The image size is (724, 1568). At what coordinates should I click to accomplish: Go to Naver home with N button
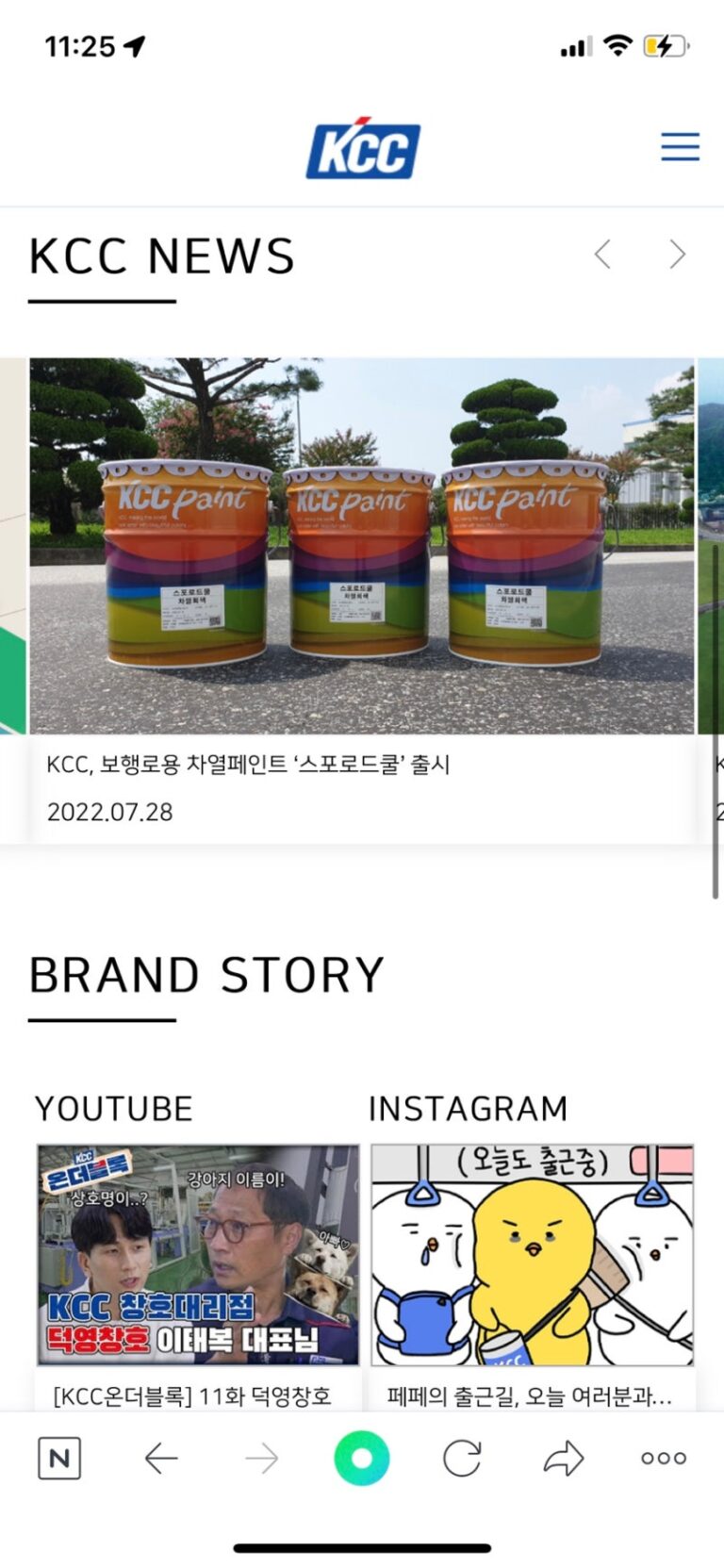coord(59,1459)
